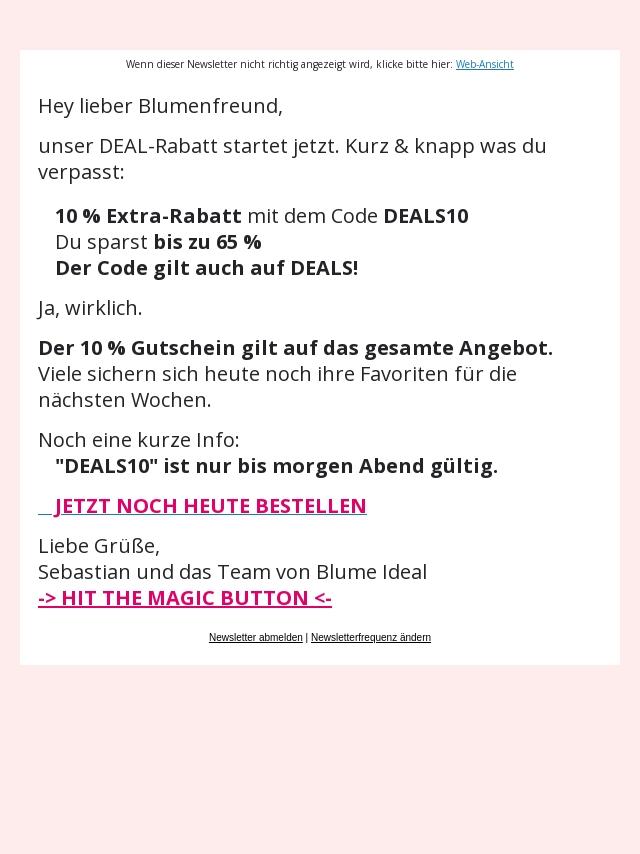The height and width of the screenshot is (854, 640).
Task: Tap the Newsletter abmelden link
Action: [255, 637]
